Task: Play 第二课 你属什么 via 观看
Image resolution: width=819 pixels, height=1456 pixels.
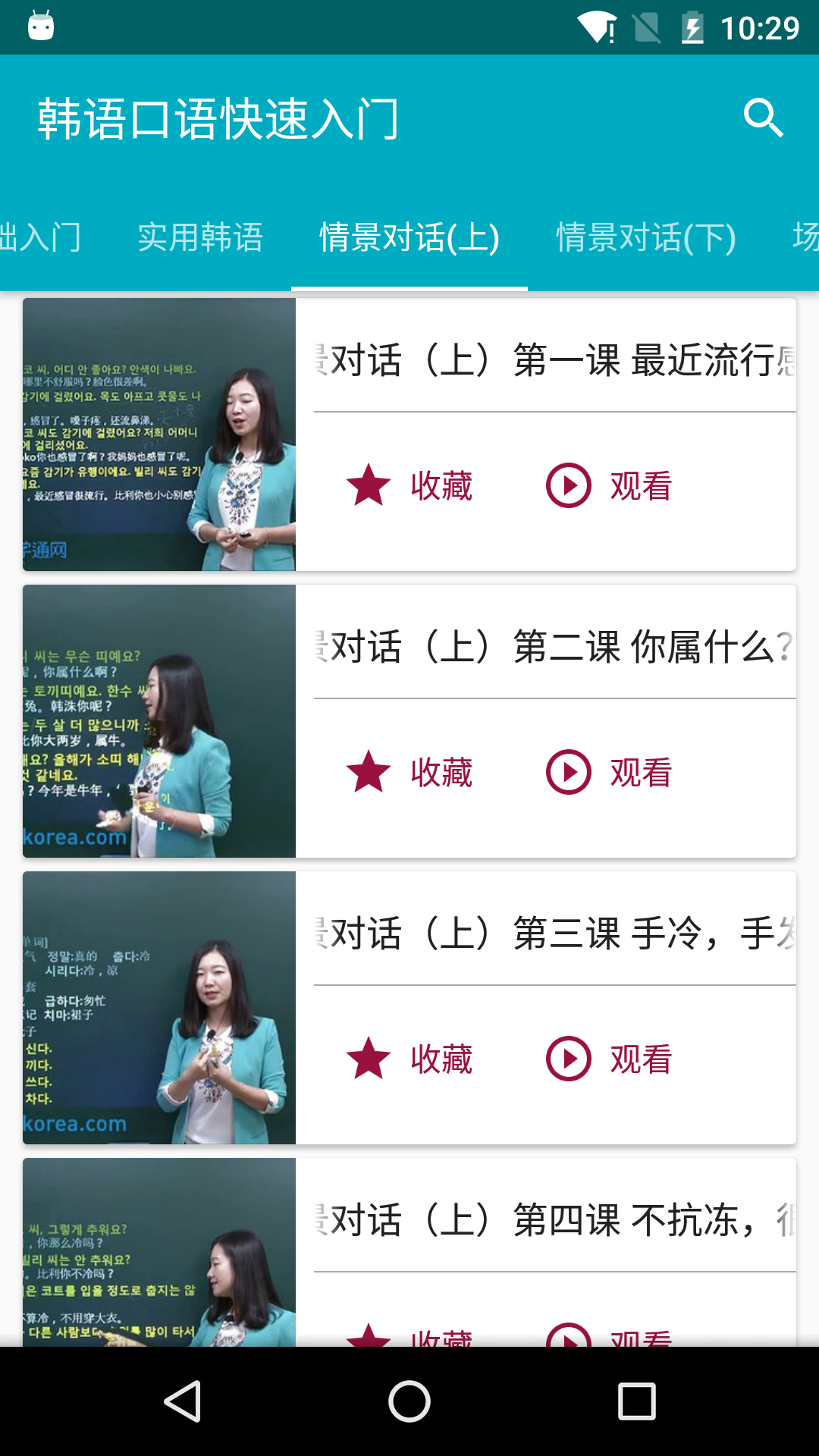Action: pos(609,773)
